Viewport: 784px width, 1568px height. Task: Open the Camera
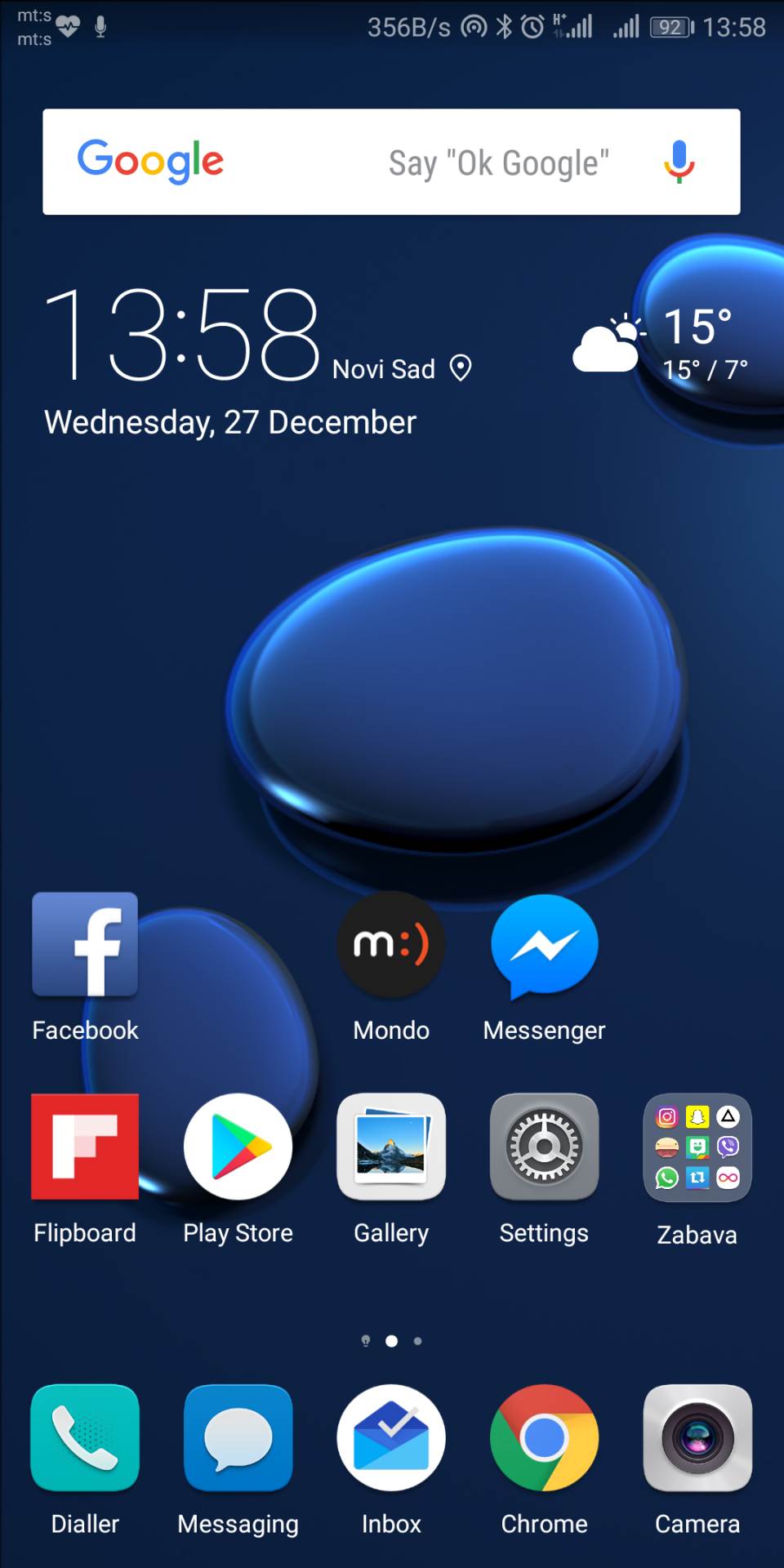[697, 1438]
